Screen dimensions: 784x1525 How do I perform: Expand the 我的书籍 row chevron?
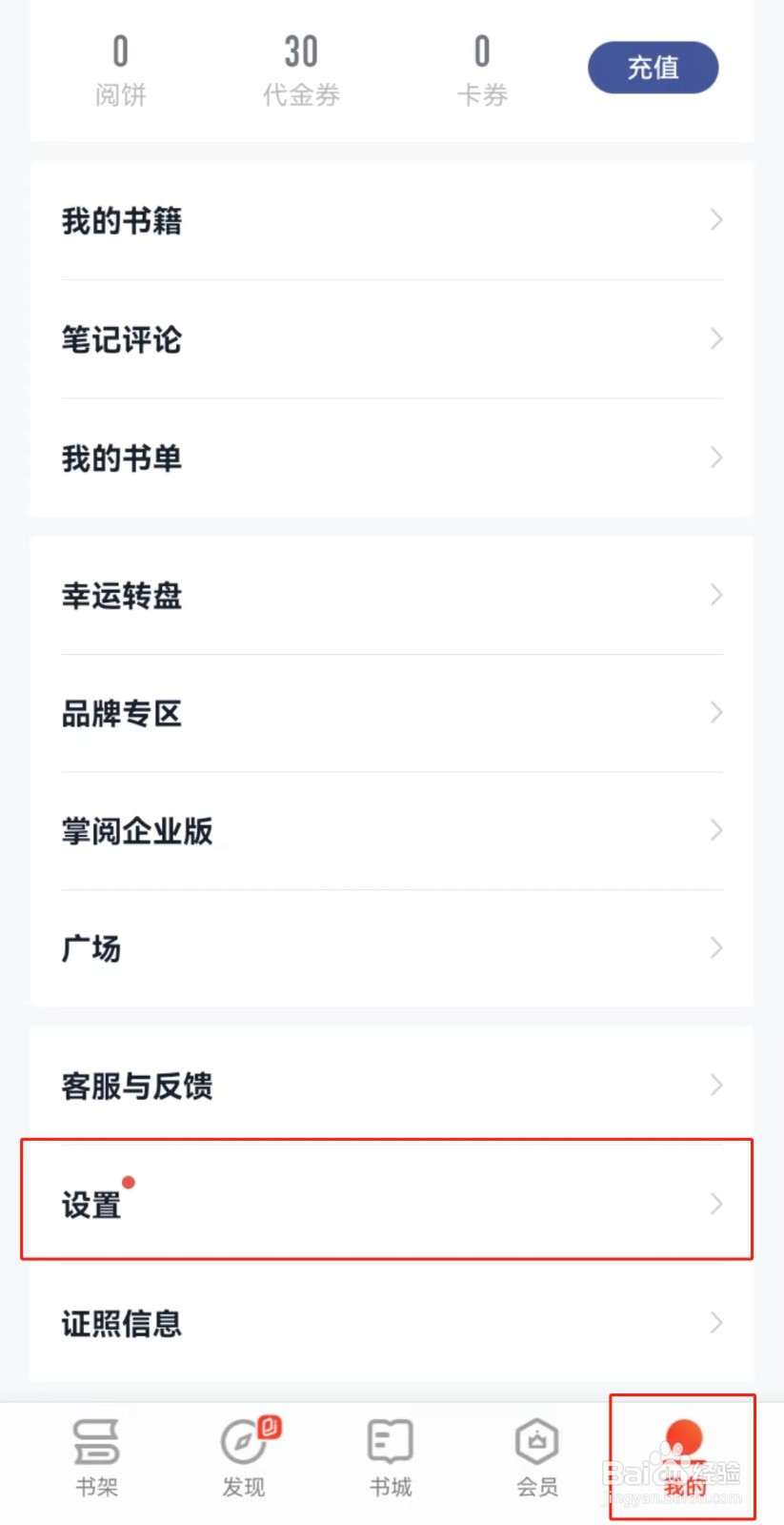(x=716, y=220)
